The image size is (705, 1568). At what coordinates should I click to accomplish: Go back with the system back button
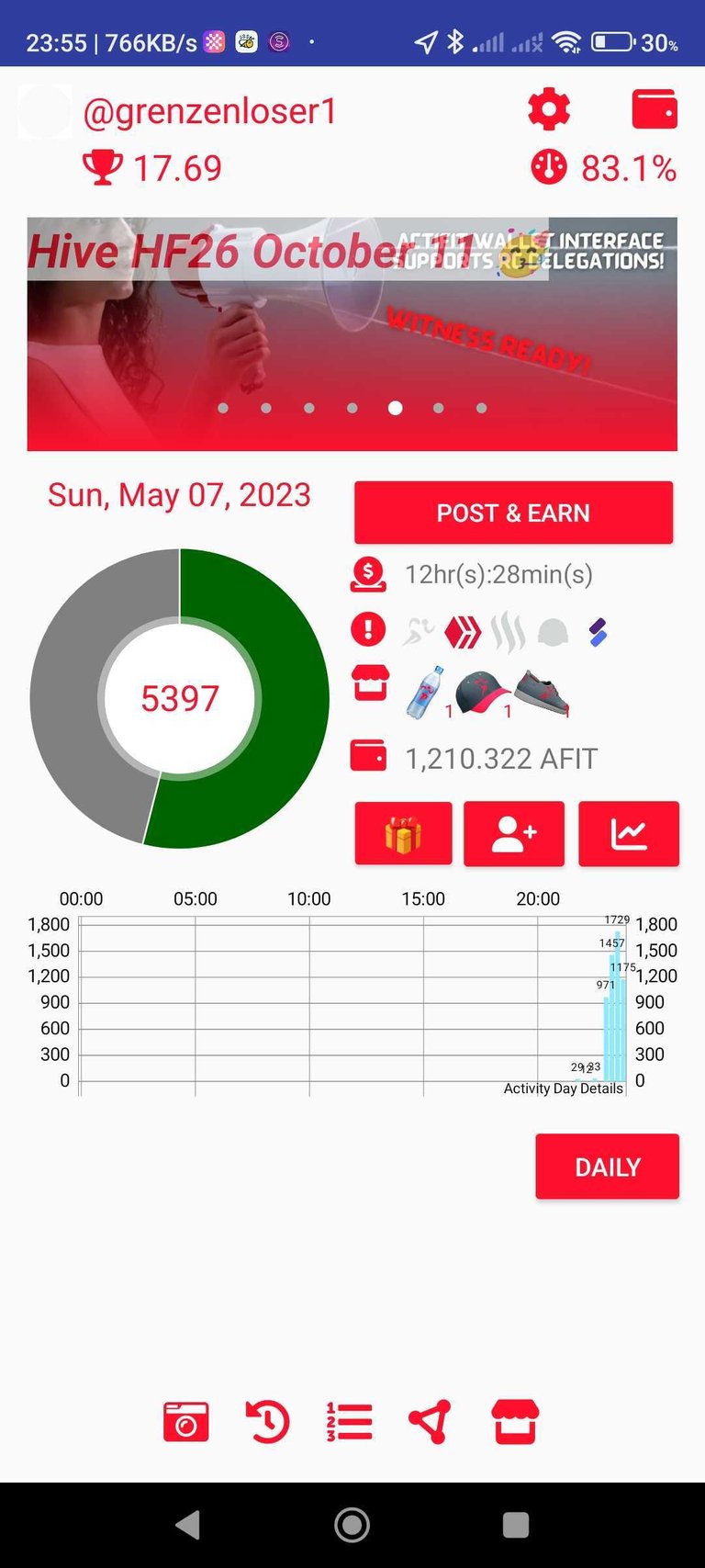click(187, 1525)
